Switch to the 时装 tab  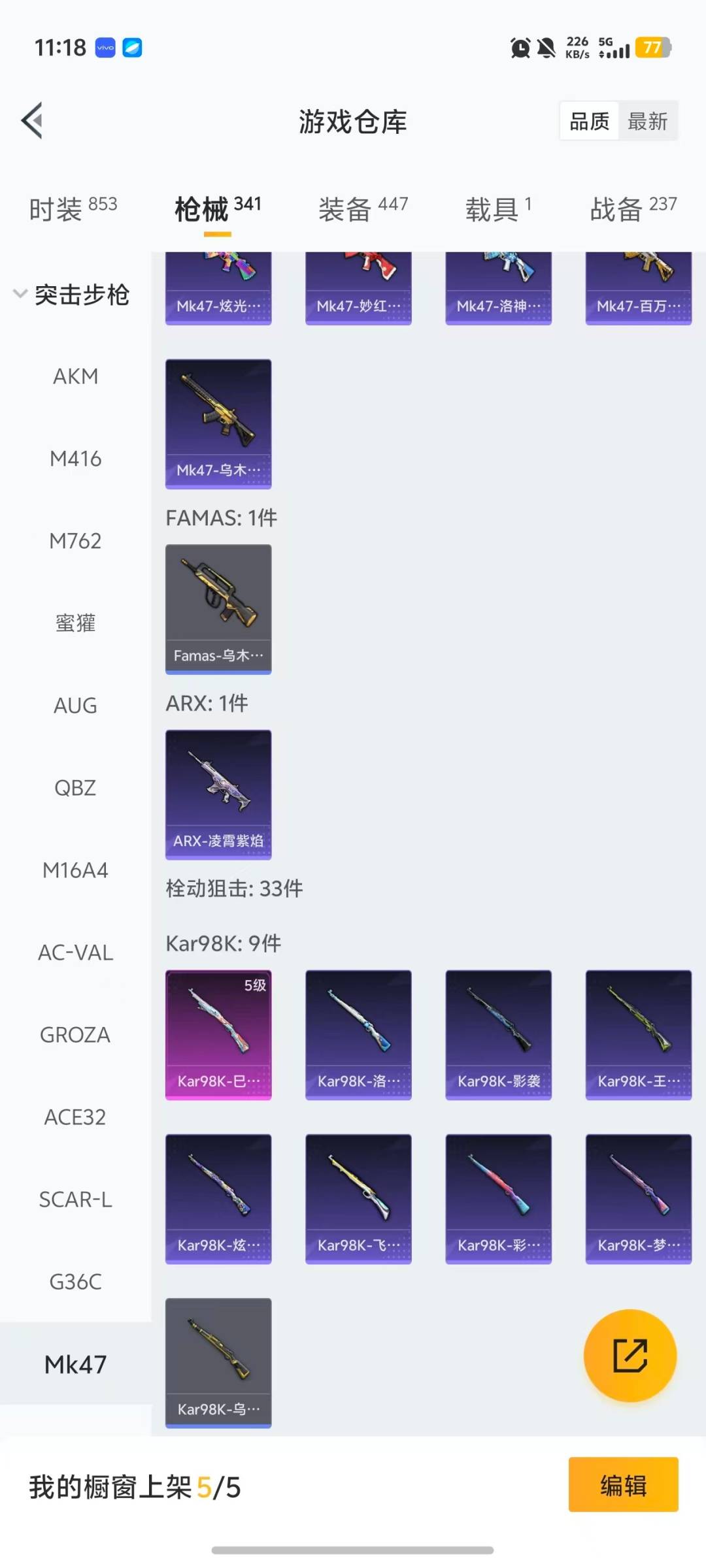point(73,209)
